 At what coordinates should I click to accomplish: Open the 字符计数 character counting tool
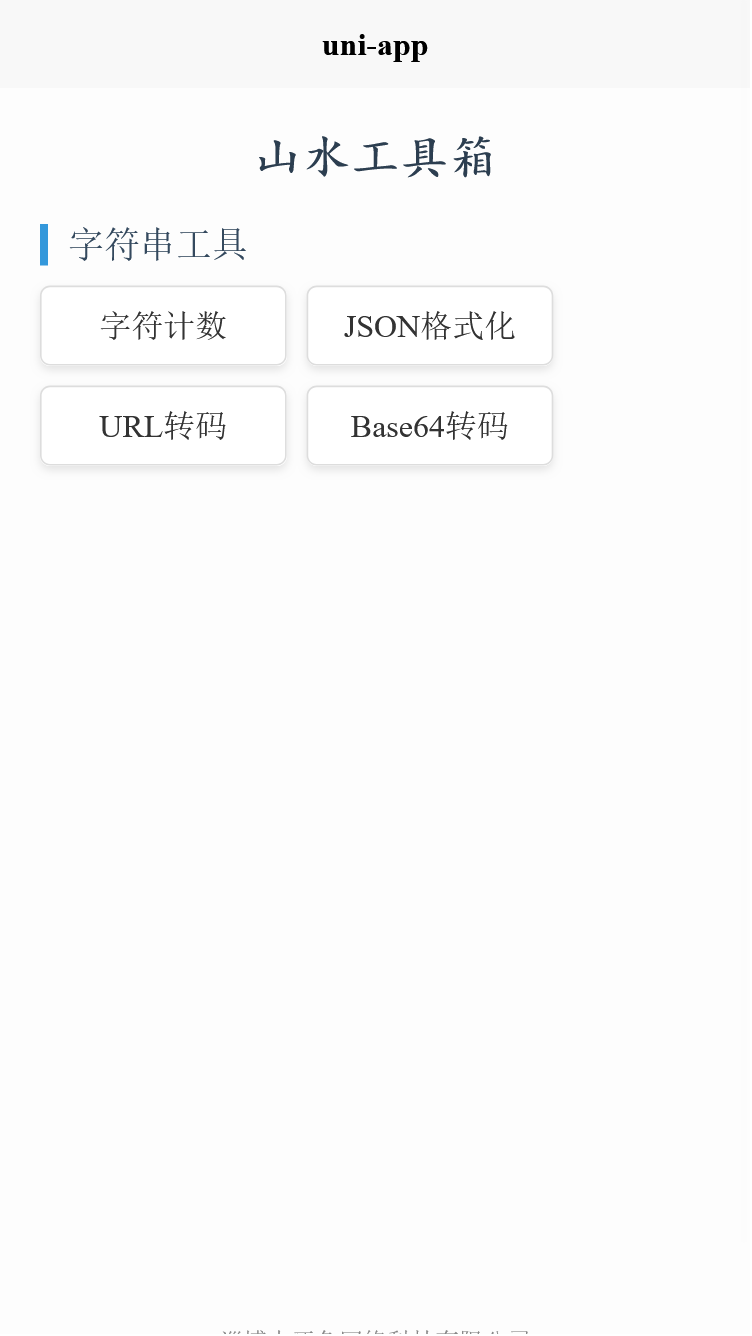[x=163, y=325]
